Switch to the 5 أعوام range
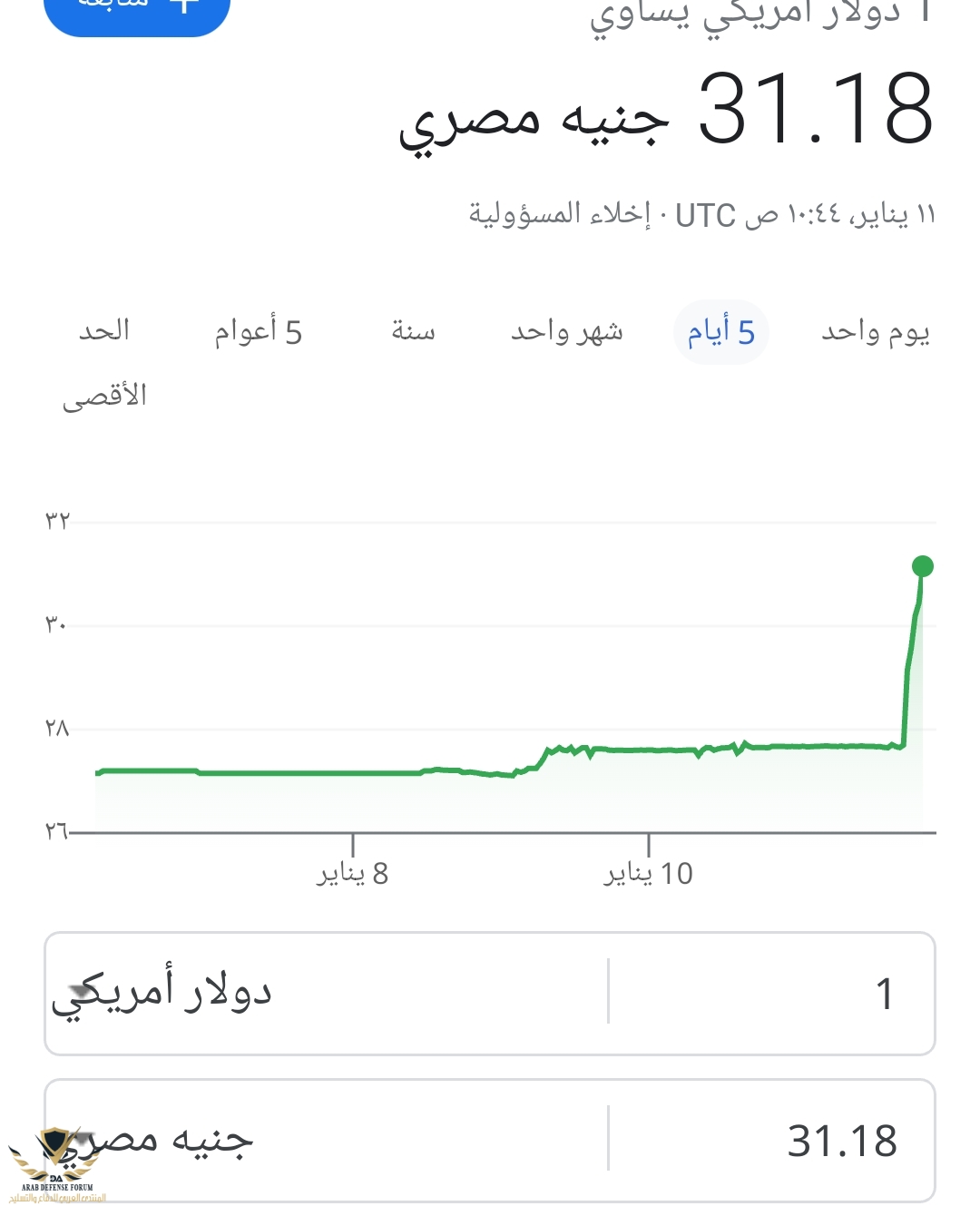The height and width of the screenshot is (1206, 980). tap(258, 332)
